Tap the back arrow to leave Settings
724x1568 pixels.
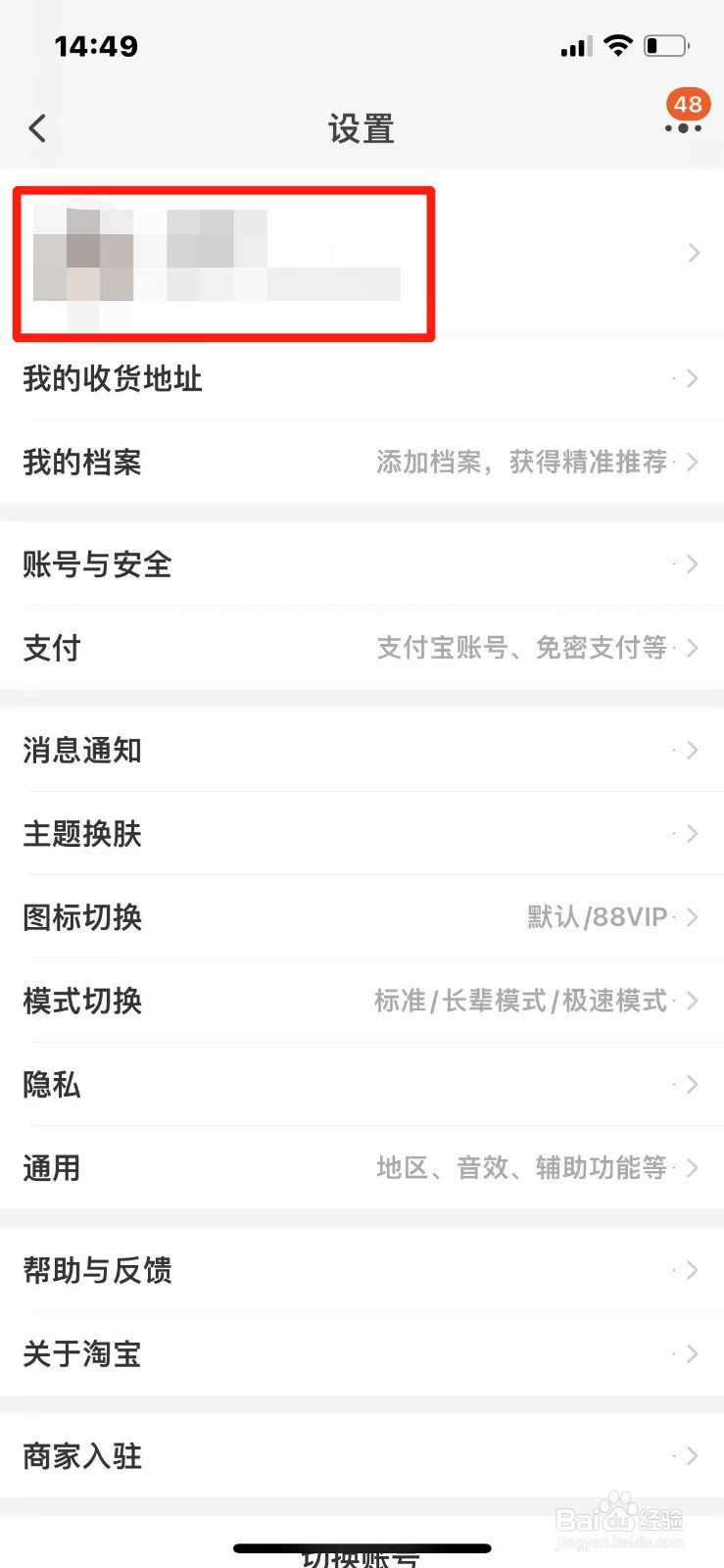(37, 127)
